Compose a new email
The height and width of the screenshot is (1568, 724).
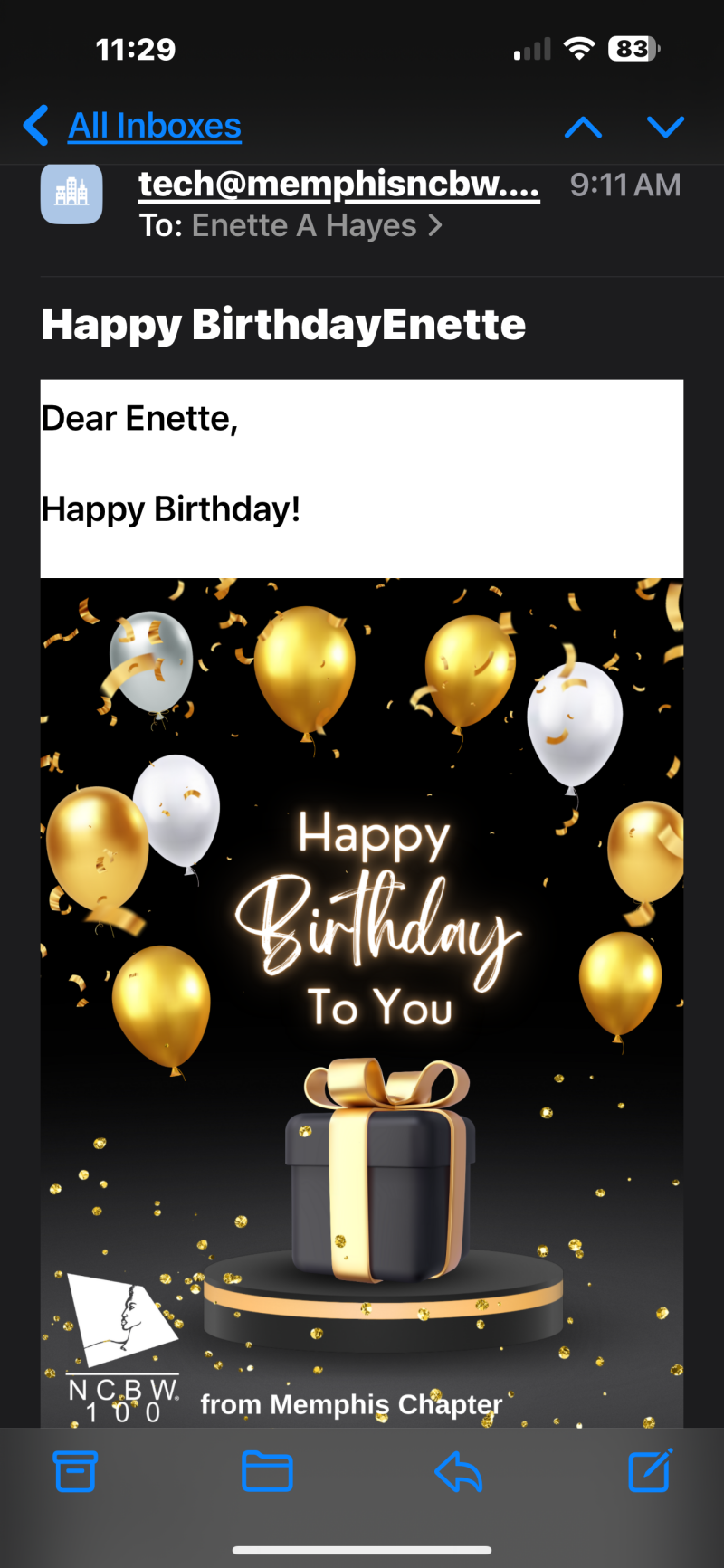[650, 1470]
